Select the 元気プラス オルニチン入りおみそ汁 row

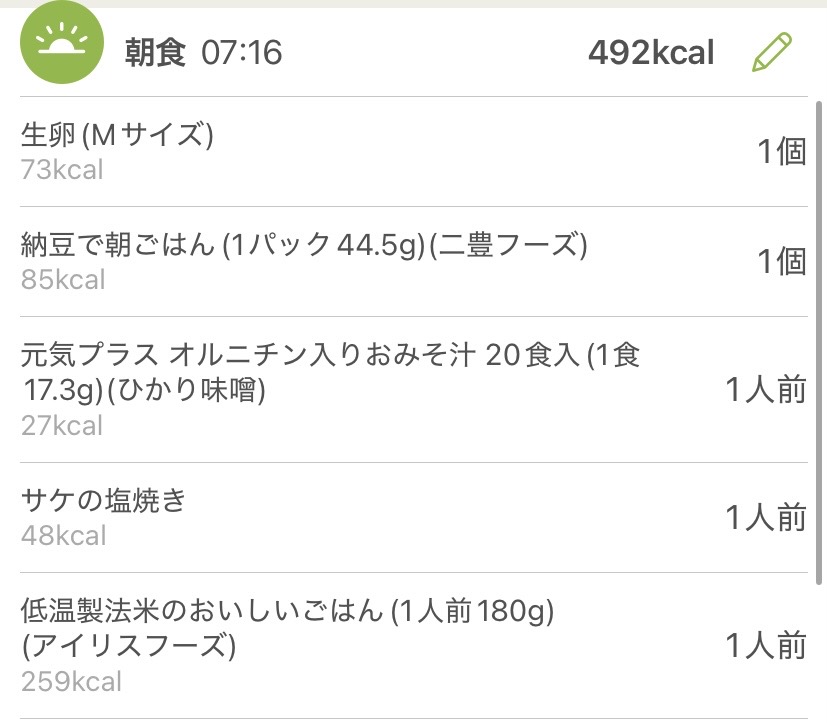400,389
